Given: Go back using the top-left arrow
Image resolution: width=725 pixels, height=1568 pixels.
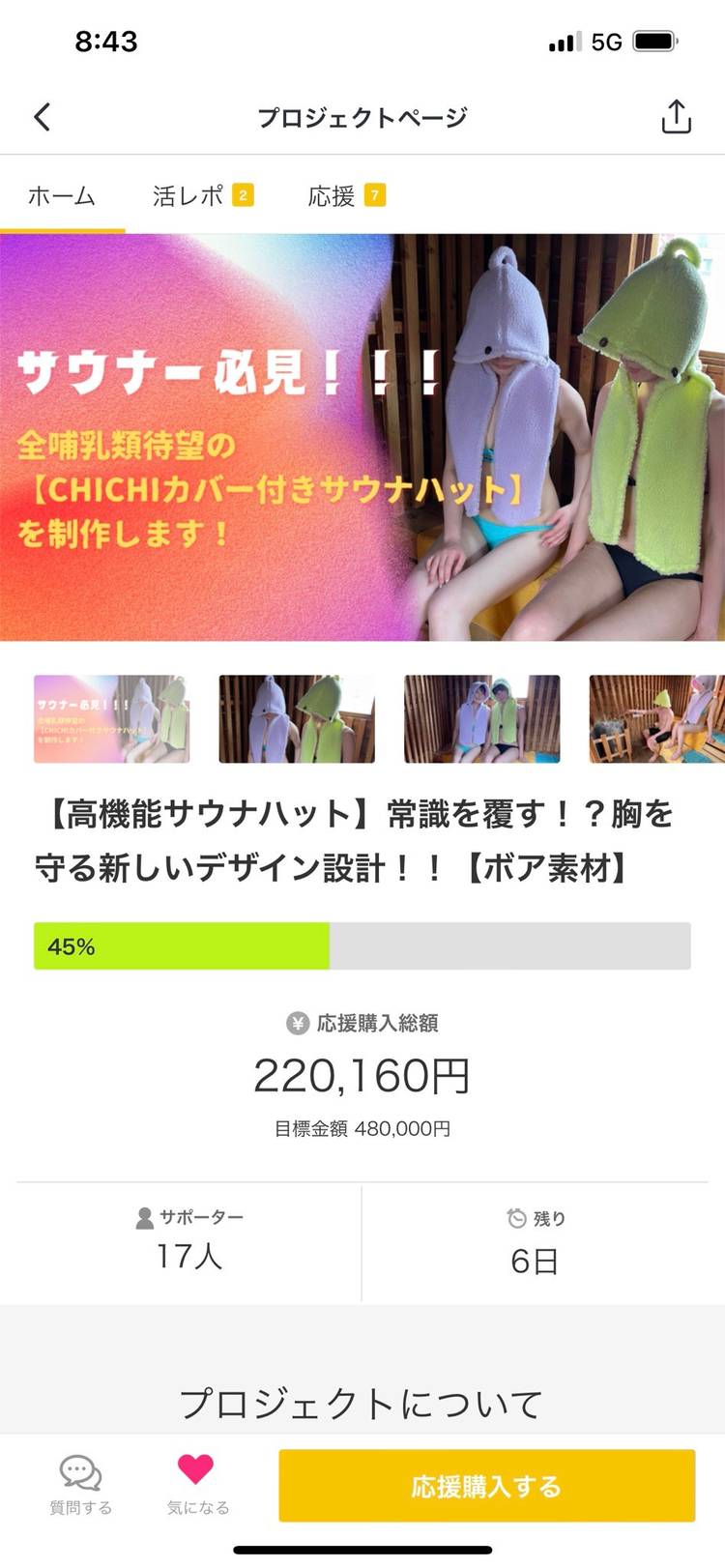Looking at the screenshot, I should (x=43, y=118).
